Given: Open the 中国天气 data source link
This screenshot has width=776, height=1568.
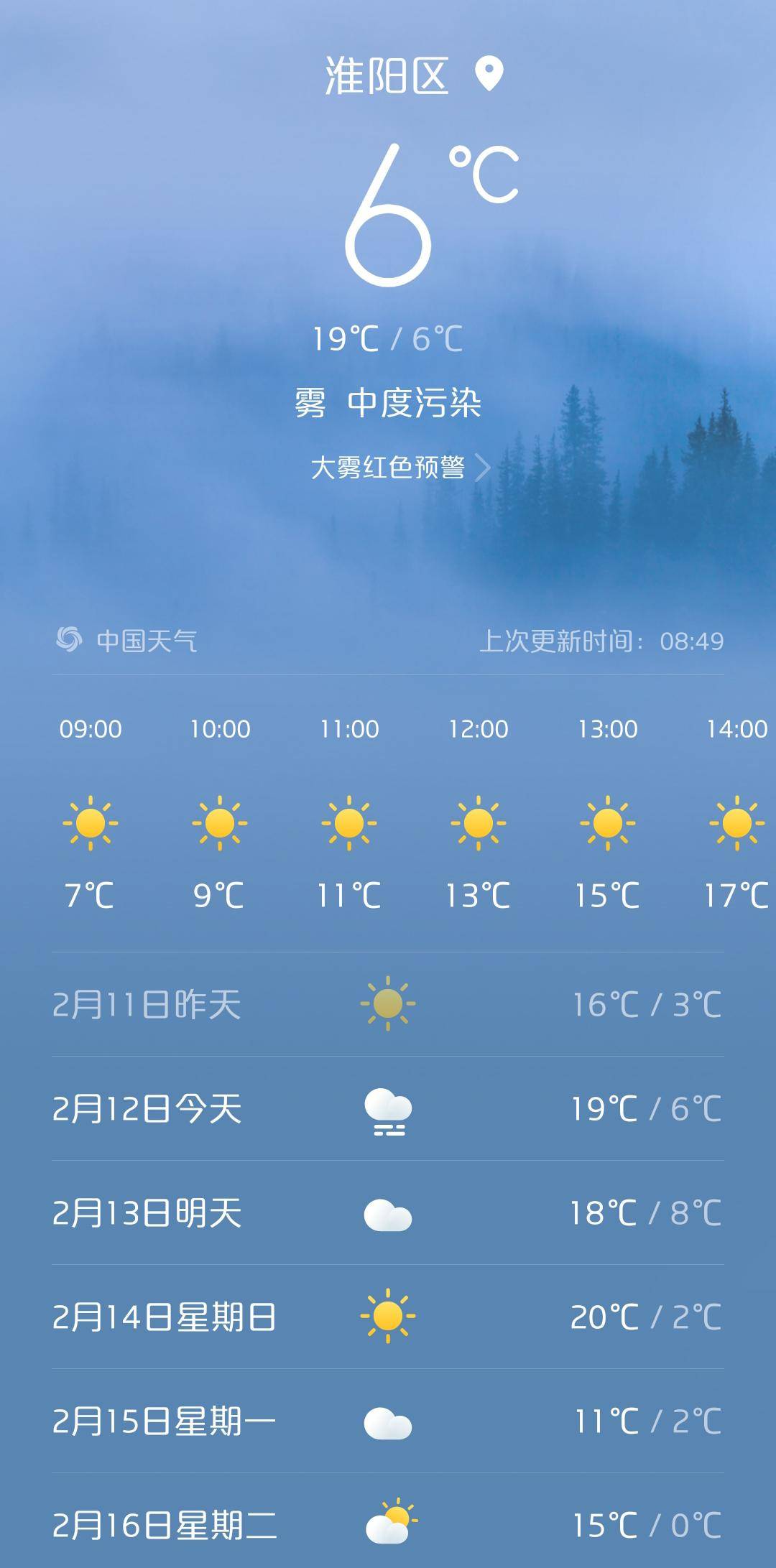Looking at the screenshot, I should click(128, 640).
